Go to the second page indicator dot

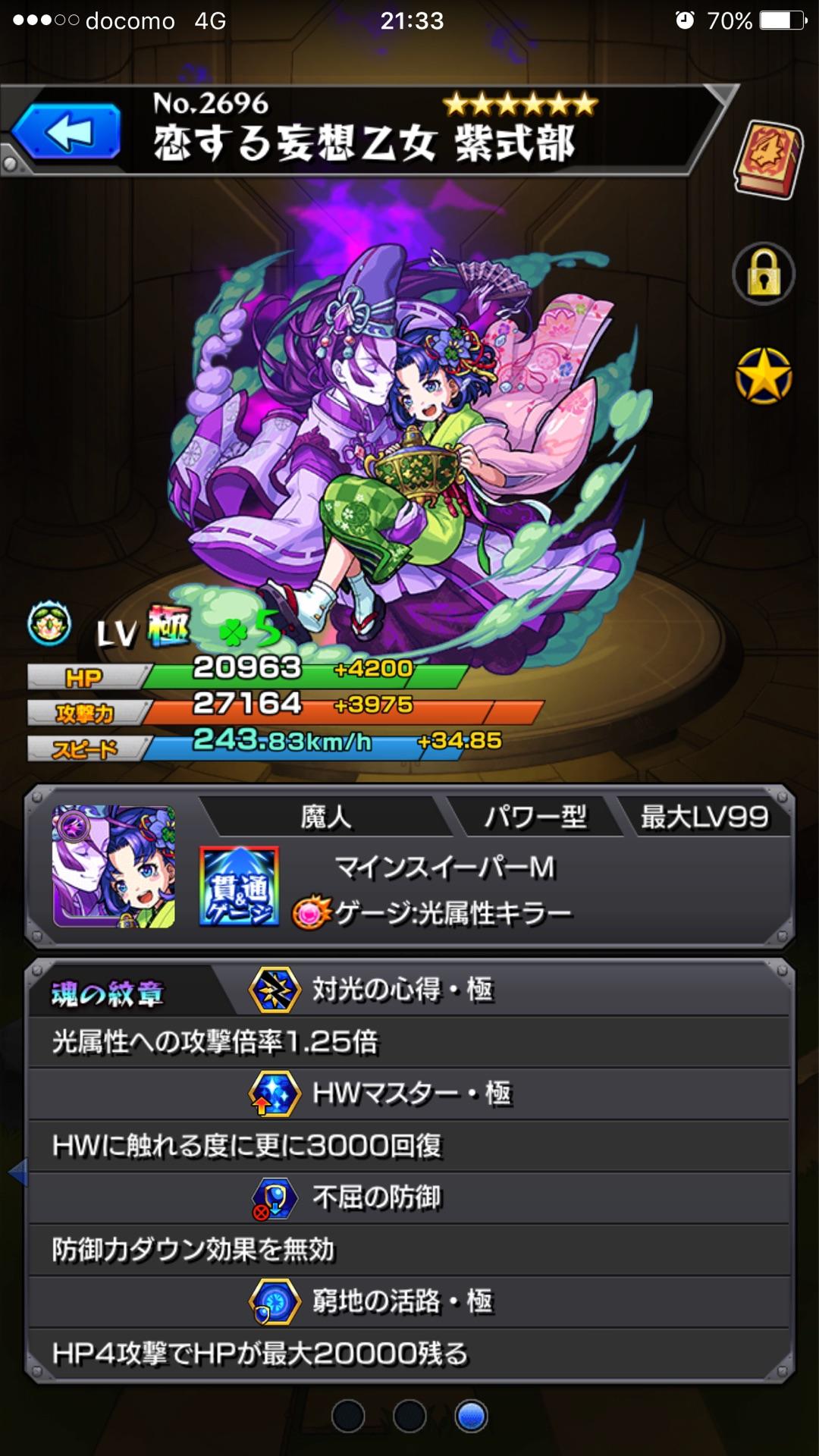(409, 1416)
